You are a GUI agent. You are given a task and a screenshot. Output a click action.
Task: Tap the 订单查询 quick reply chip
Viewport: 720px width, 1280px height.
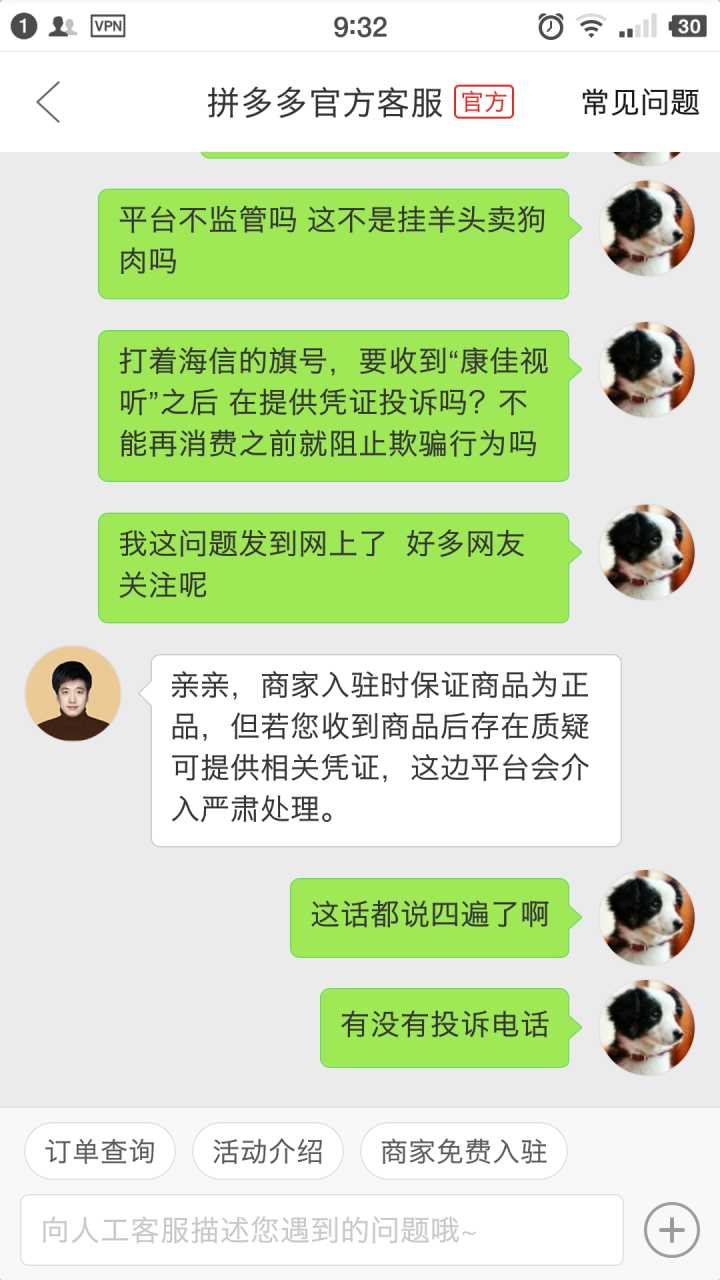(100, 1151)
